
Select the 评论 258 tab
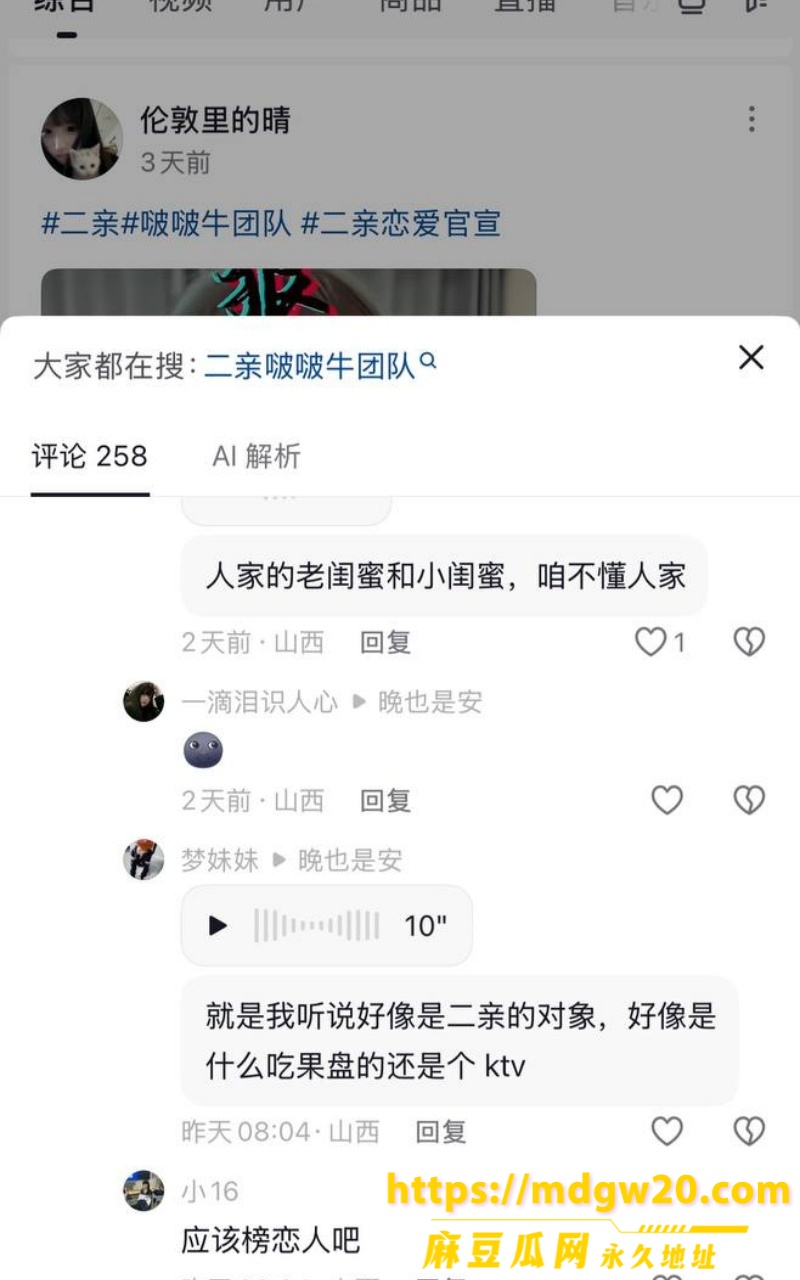tap(90, 456)
